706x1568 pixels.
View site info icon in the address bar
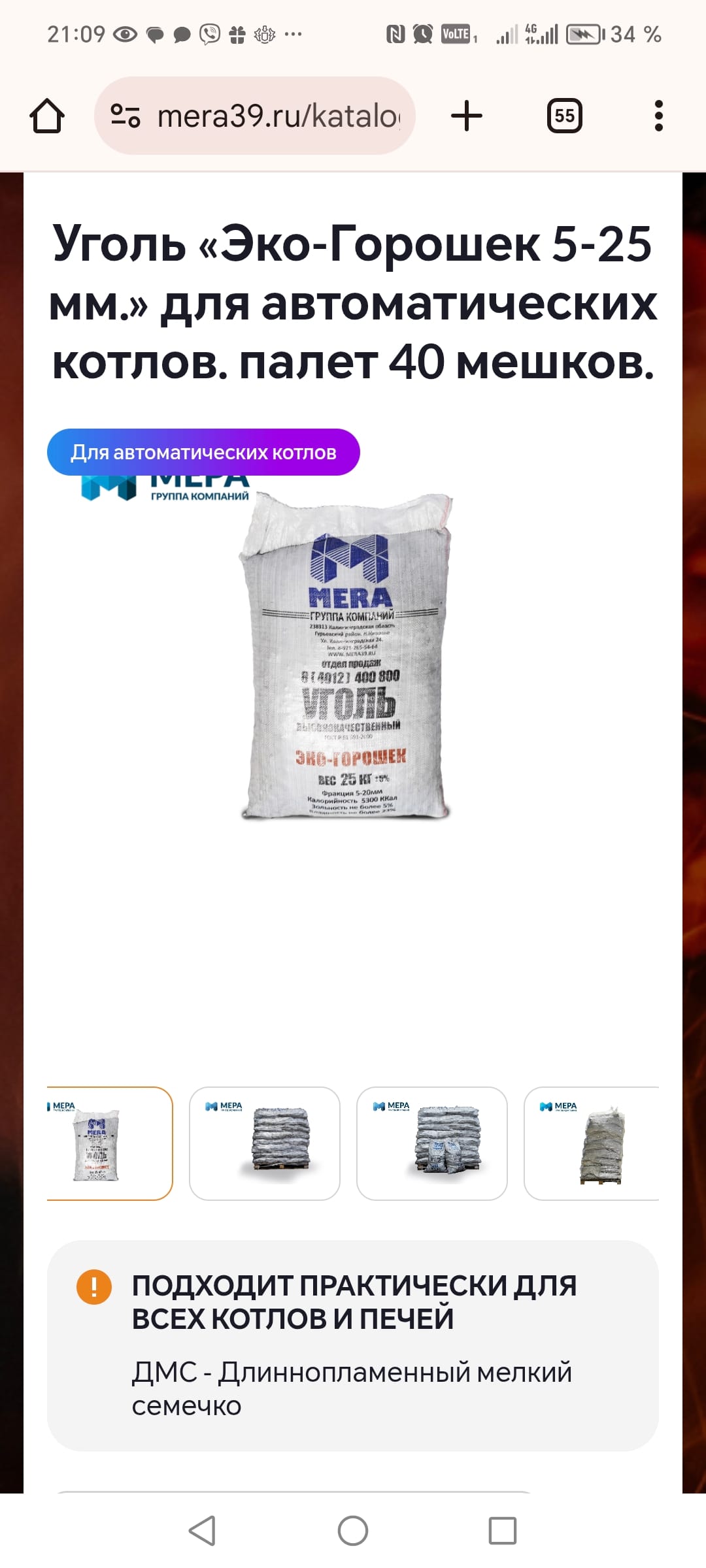pos(125,116)
